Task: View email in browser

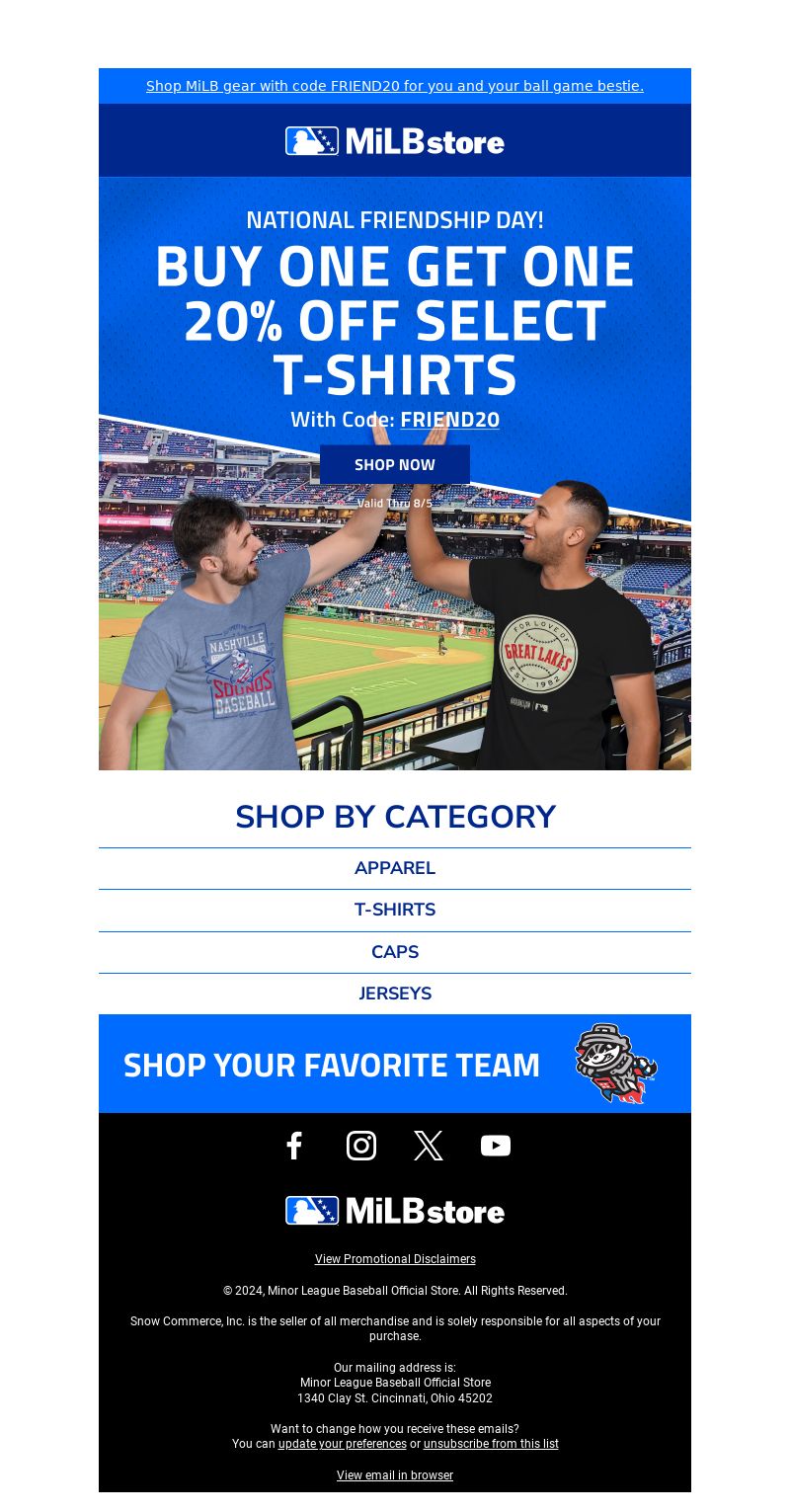Action: 395,1475
